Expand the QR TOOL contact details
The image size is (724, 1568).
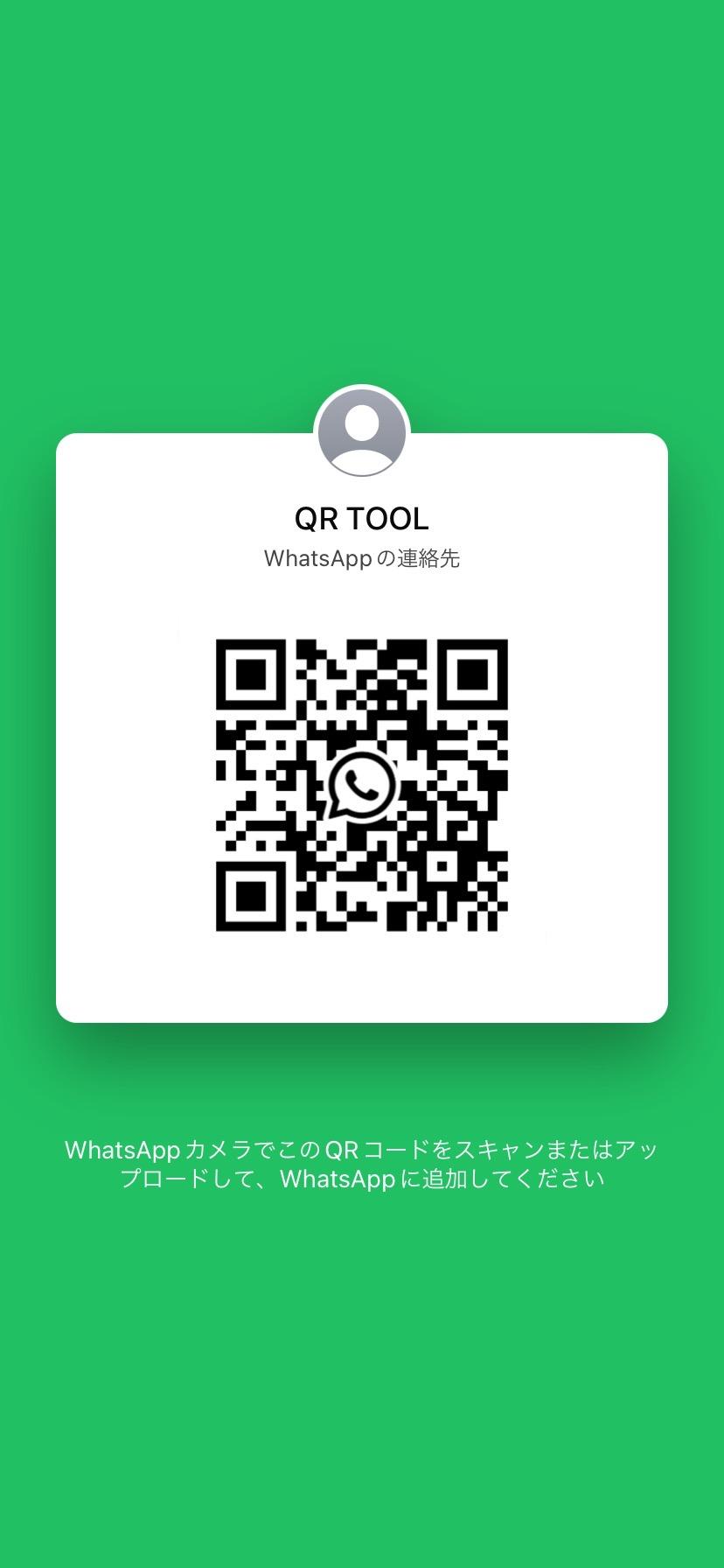pyautogui.click(x=361, y=518)
